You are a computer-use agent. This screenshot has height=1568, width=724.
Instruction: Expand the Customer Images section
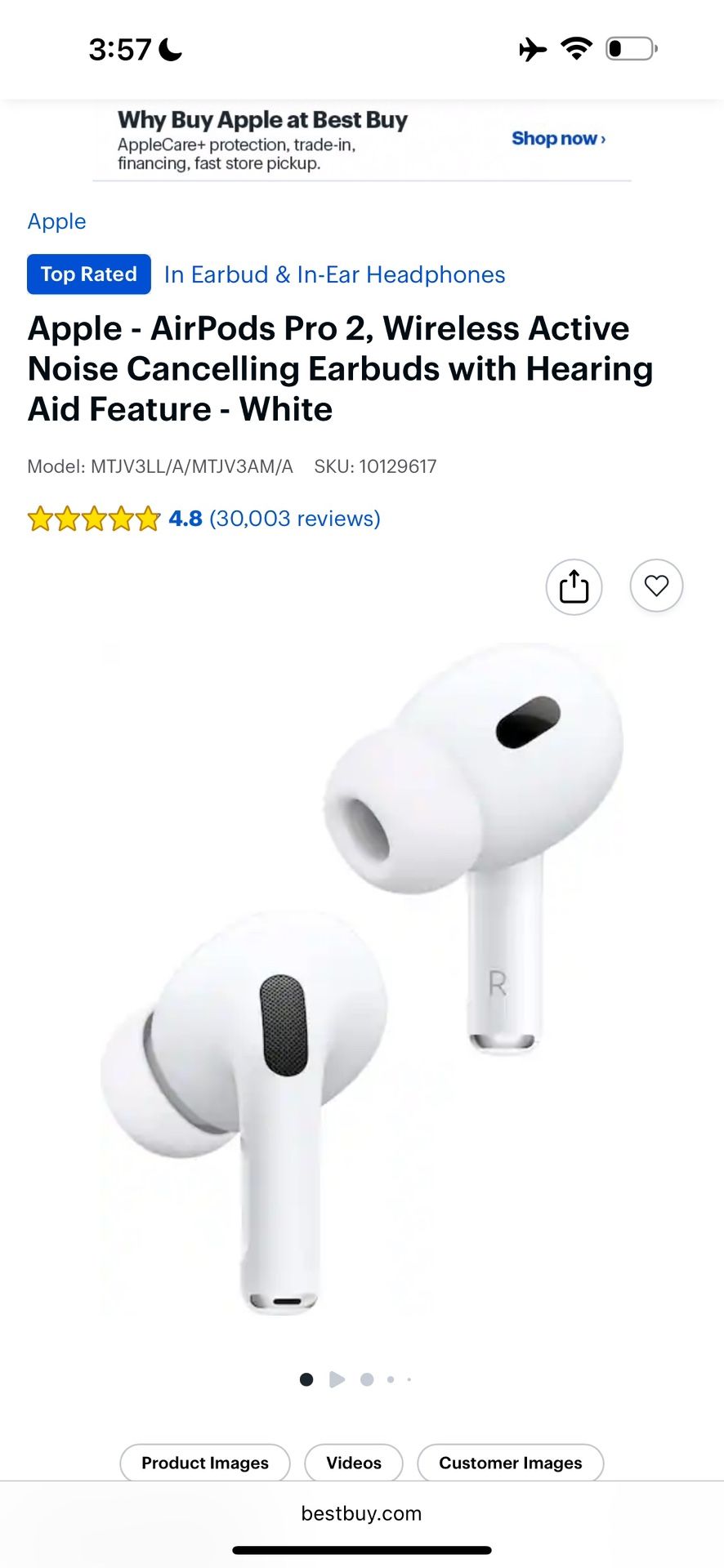(511, 1463)
